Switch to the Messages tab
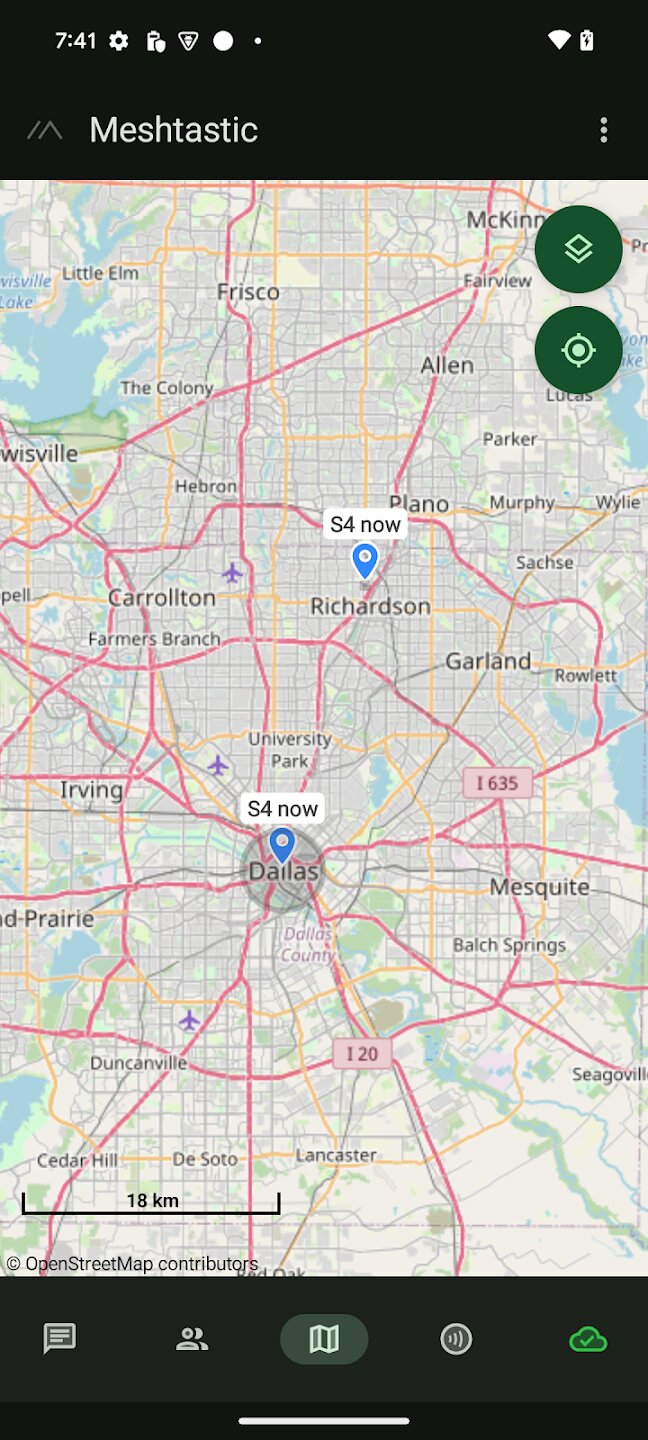This screenshot has height=1440, width=648. coord(60,1339)
